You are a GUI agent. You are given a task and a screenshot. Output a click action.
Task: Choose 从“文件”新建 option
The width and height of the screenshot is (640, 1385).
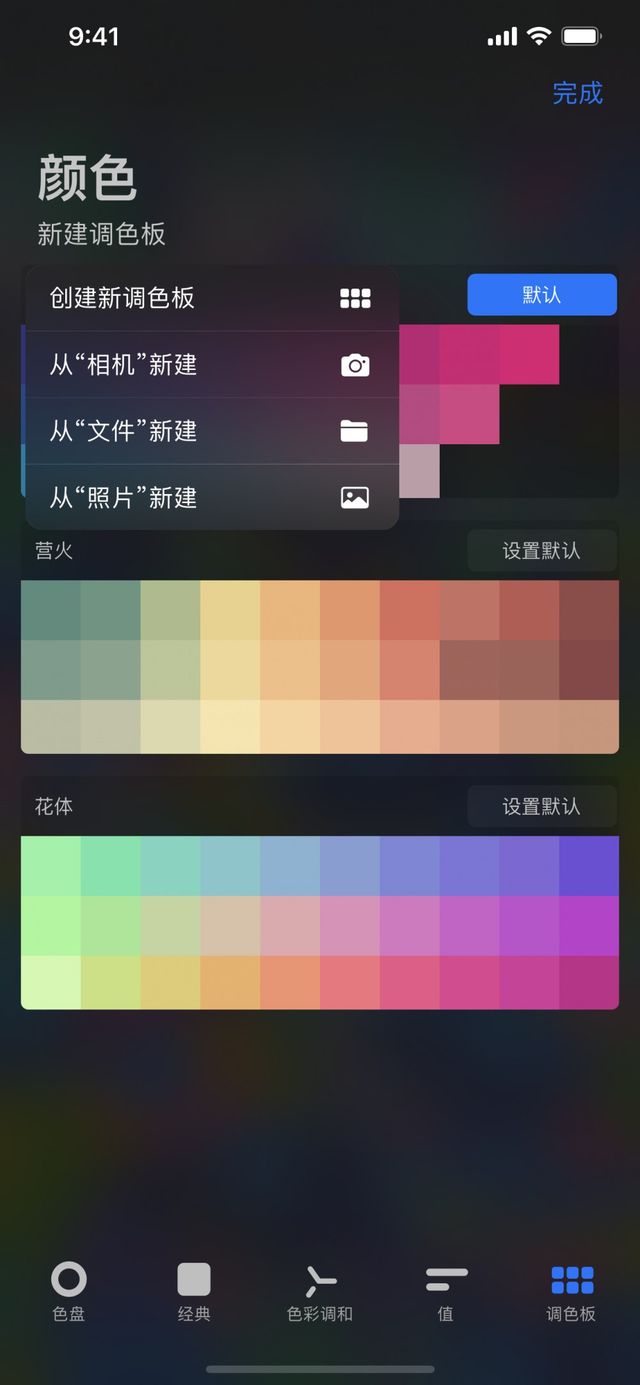point(211,431)
